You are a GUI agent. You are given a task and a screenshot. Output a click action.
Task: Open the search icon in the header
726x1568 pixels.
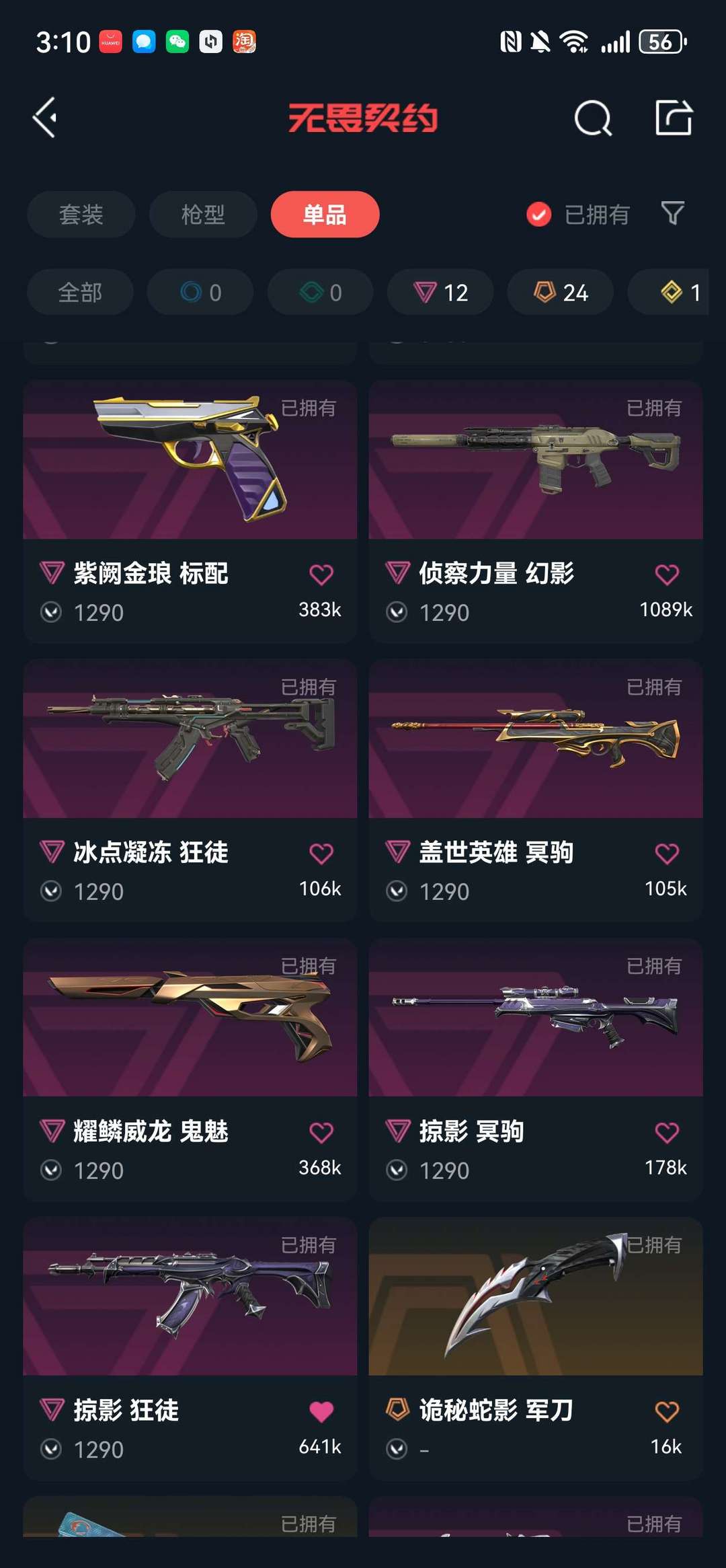(593, 118)
